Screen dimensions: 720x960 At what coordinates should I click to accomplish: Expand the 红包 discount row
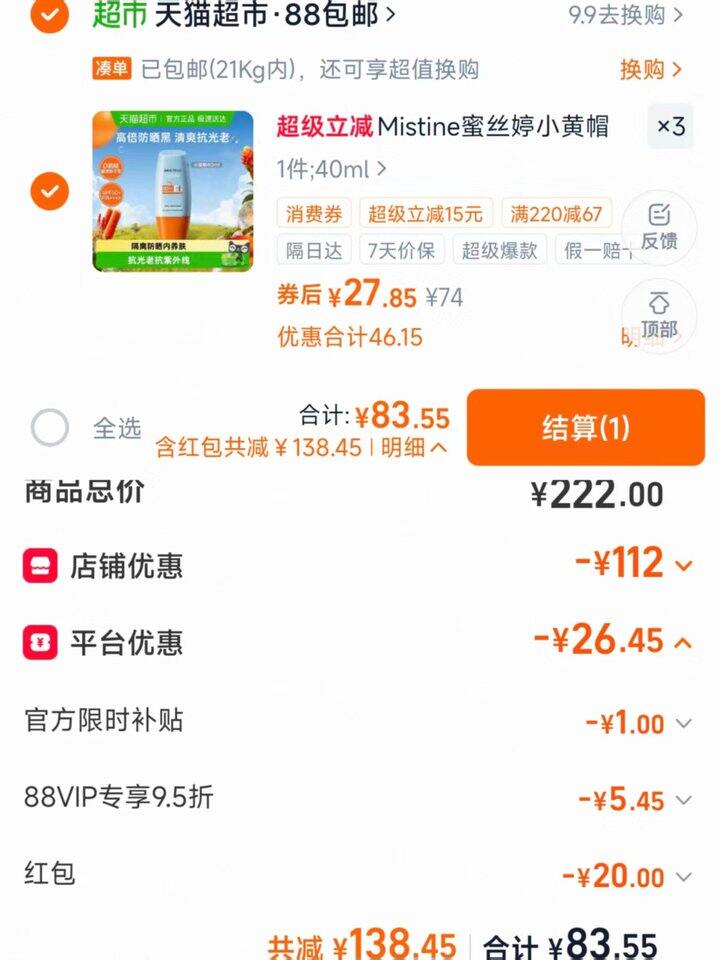pyautogui.click(x=684, y=878)
